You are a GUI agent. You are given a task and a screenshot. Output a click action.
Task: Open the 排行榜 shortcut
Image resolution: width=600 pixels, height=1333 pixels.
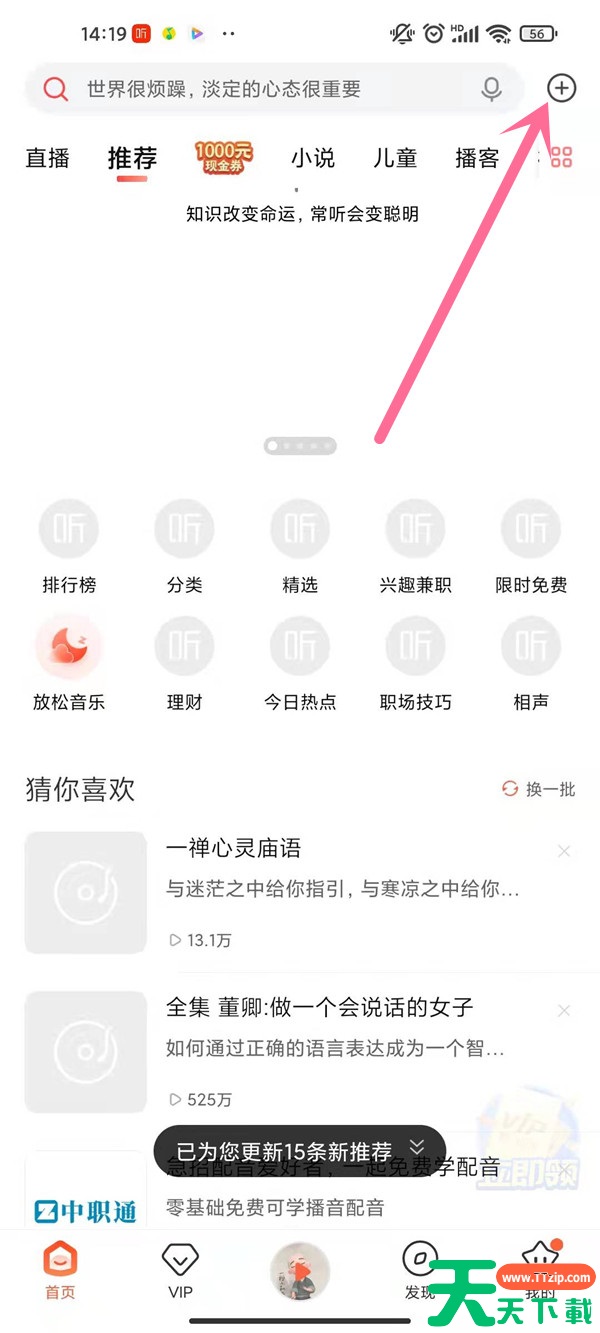[x=69, y=547]
